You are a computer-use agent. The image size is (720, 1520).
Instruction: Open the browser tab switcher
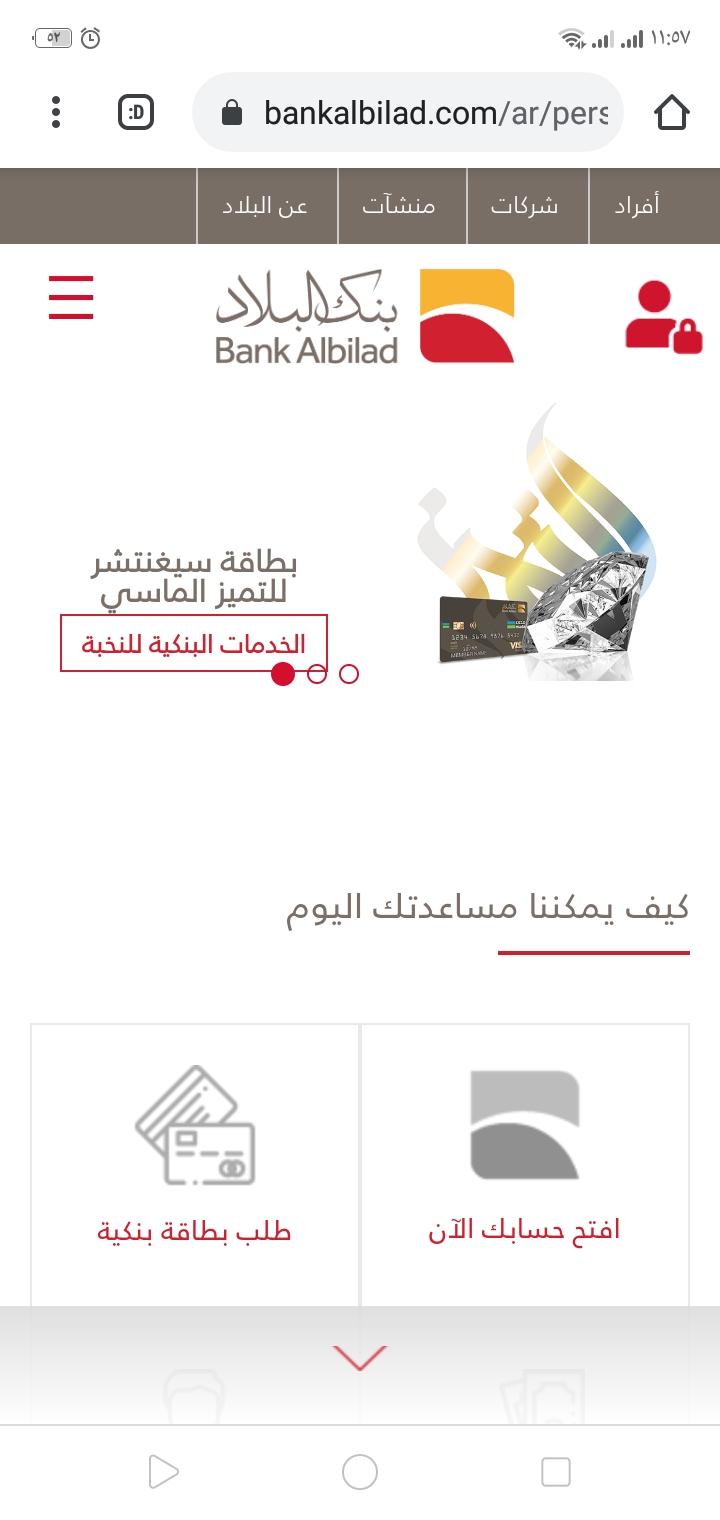136,113
